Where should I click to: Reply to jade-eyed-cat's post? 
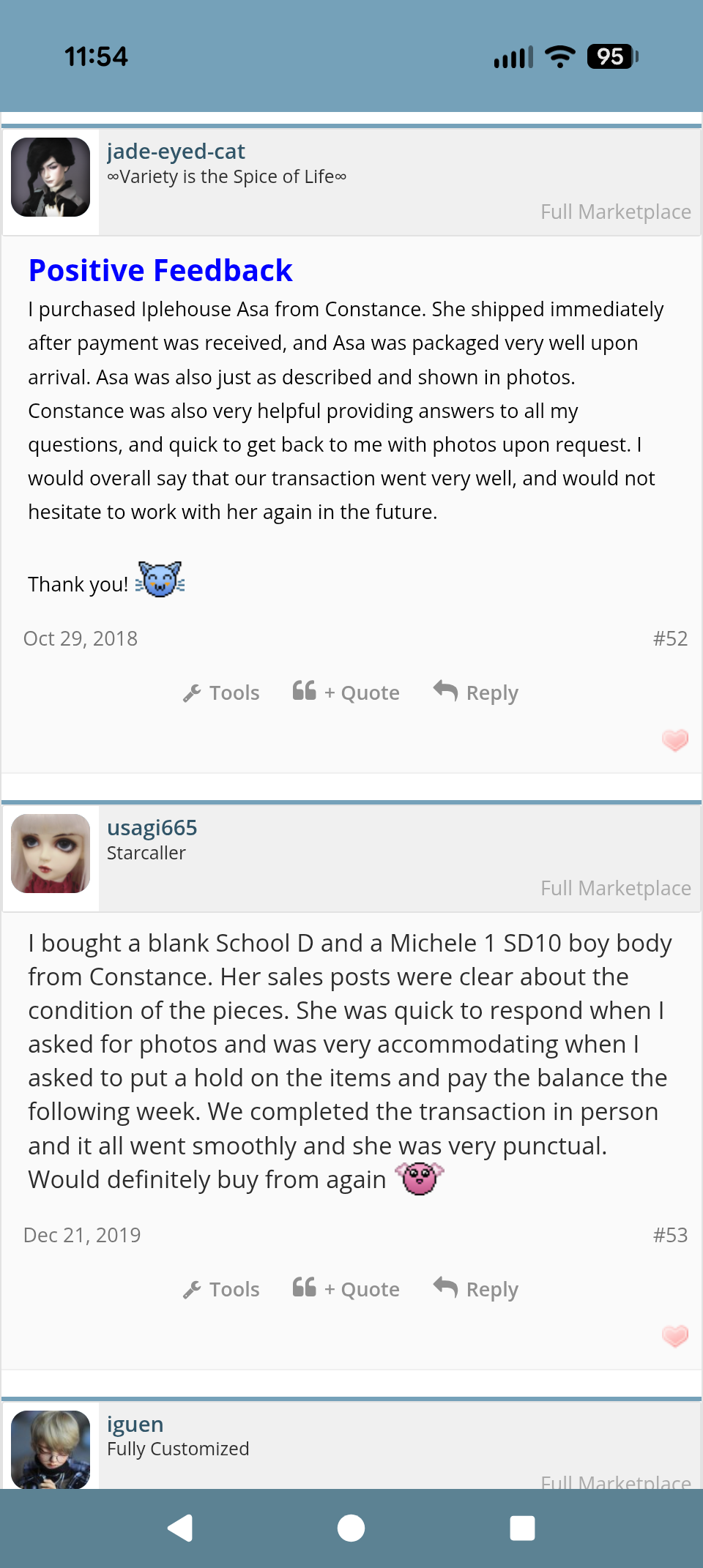pyautogui.click(x=476, y=692)
